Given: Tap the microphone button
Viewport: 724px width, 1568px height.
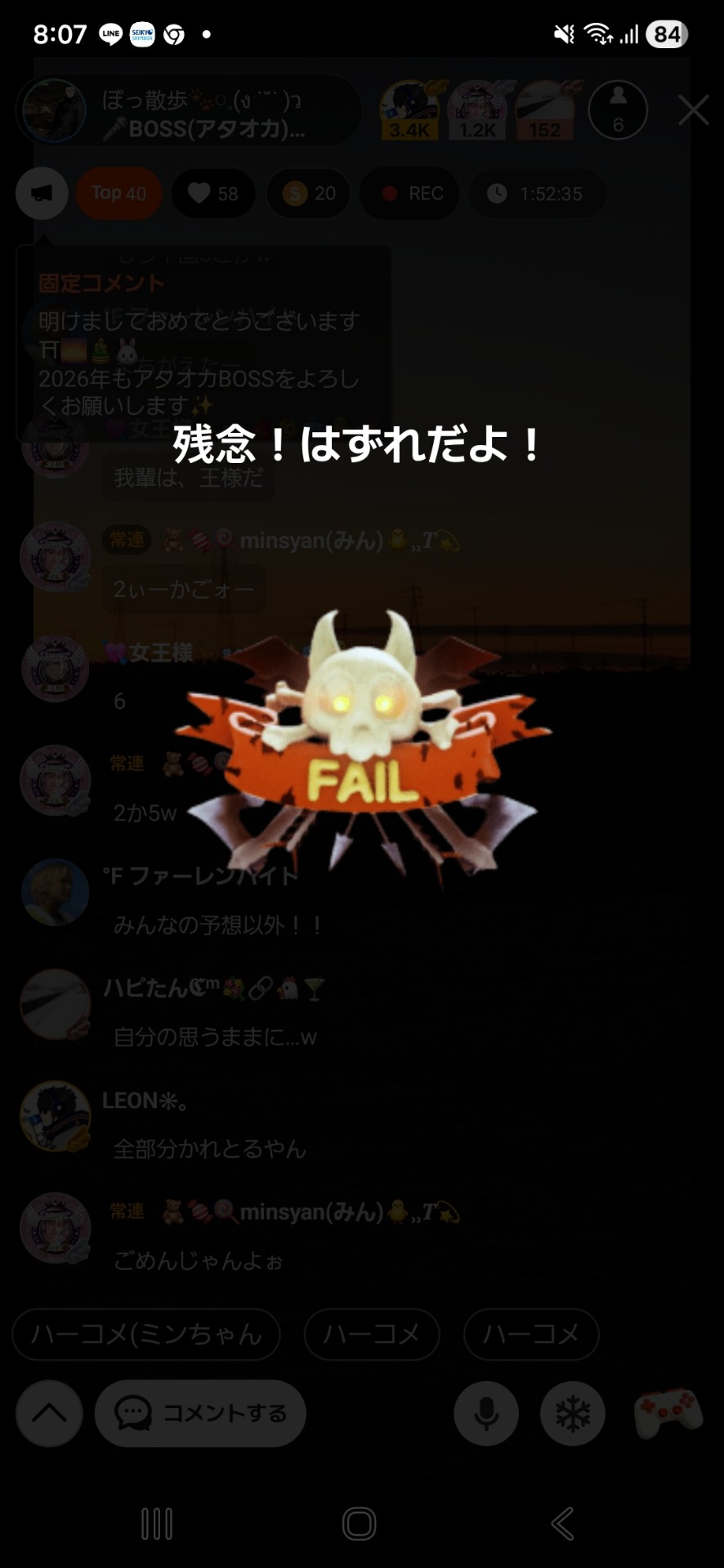Looking at the screenshot, I should [486, 1413].
